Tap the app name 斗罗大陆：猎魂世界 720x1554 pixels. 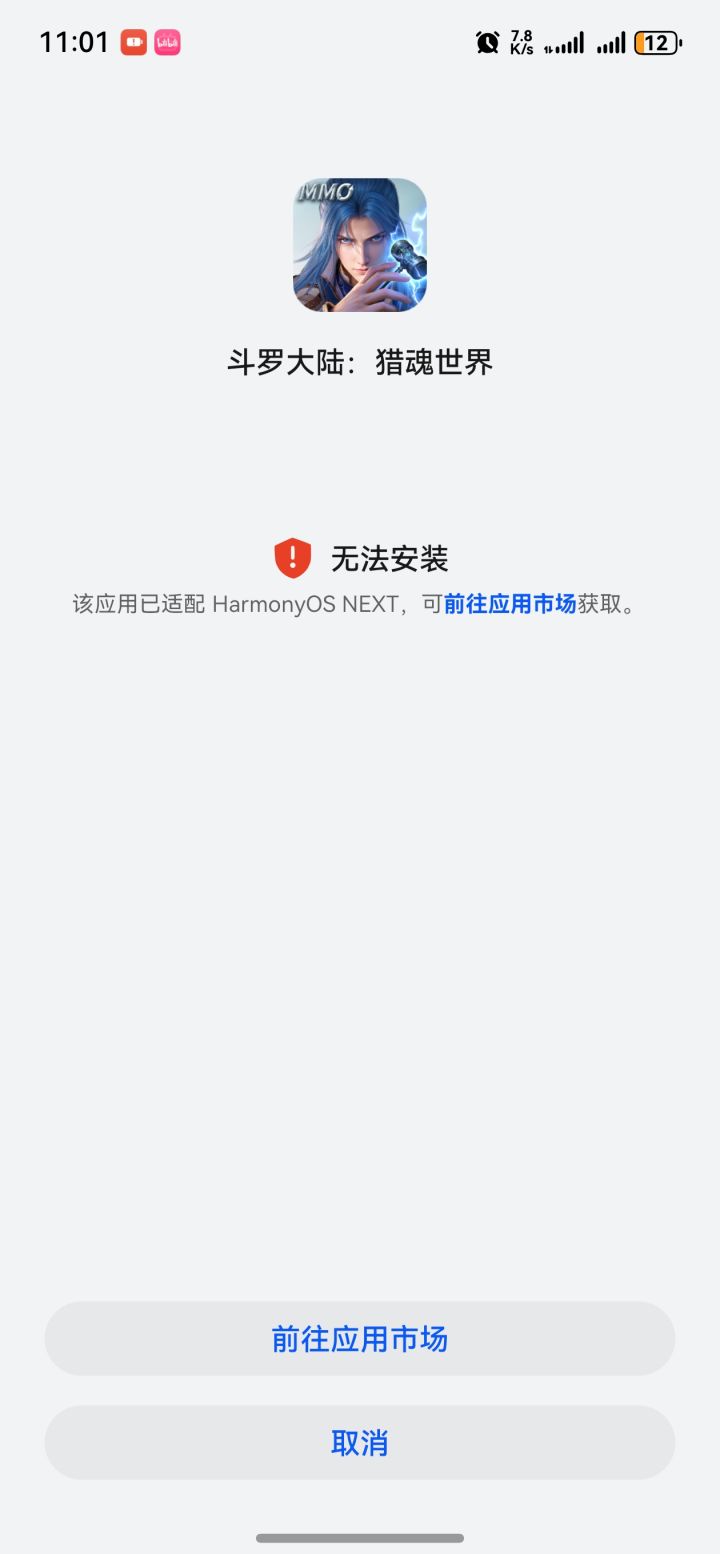tap(360, 364)
